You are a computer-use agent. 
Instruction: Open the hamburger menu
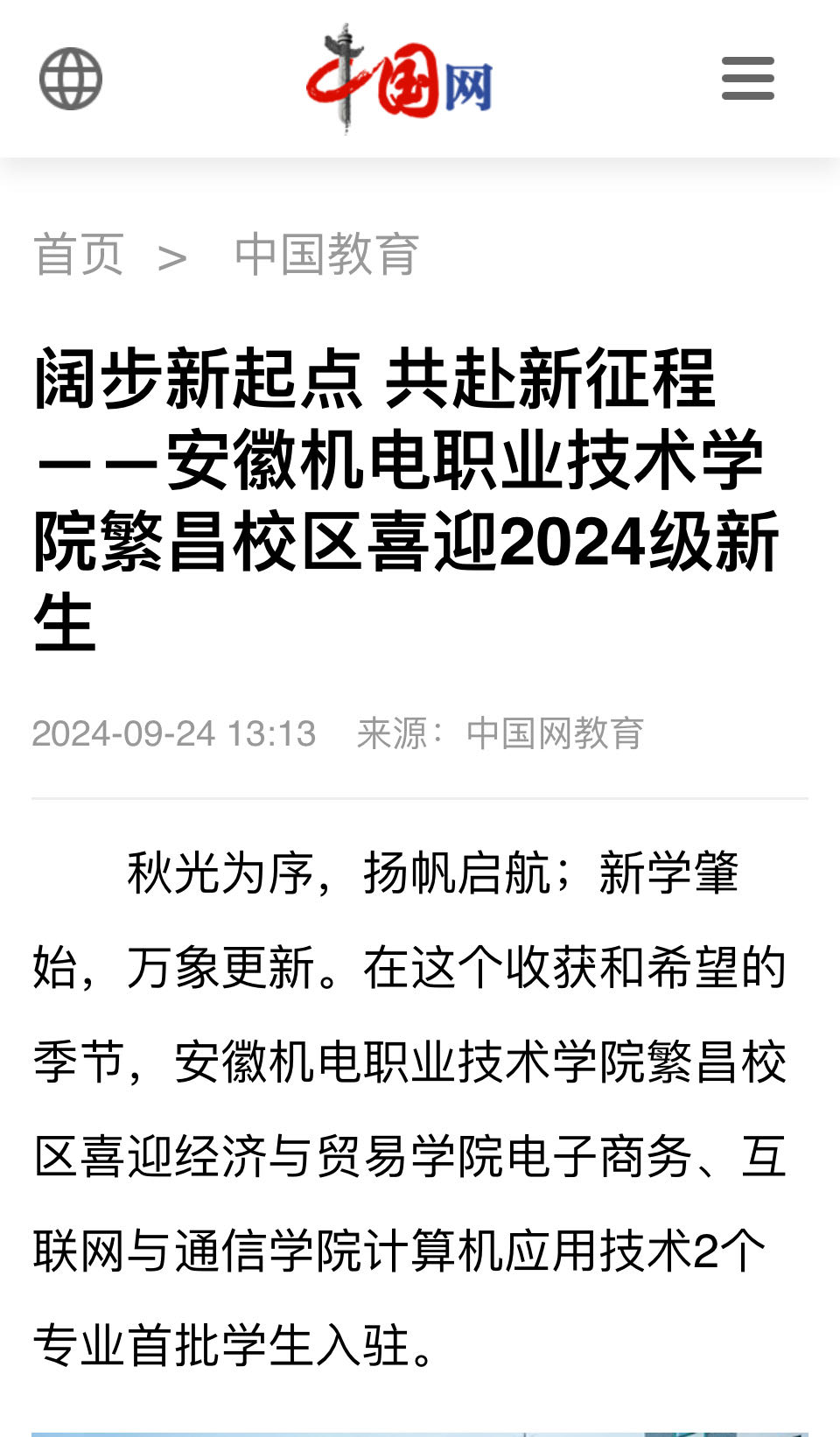click(x=748, y=79)
